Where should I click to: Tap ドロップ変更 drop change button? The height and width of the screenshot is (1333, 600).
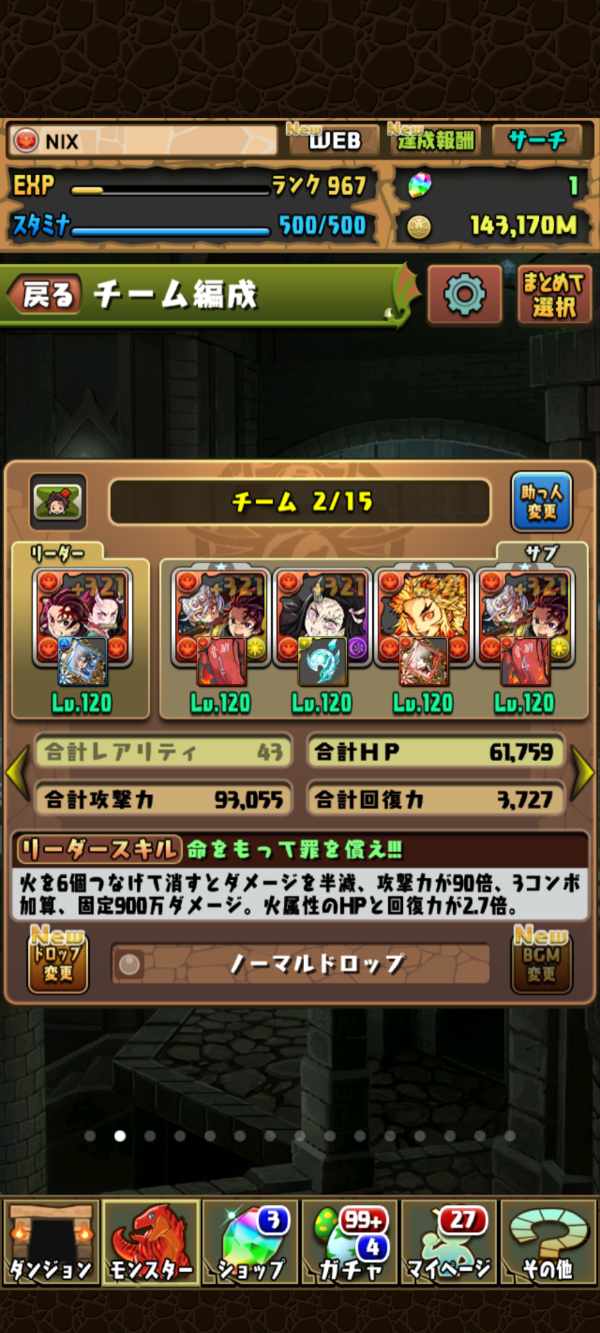(58, 963)
